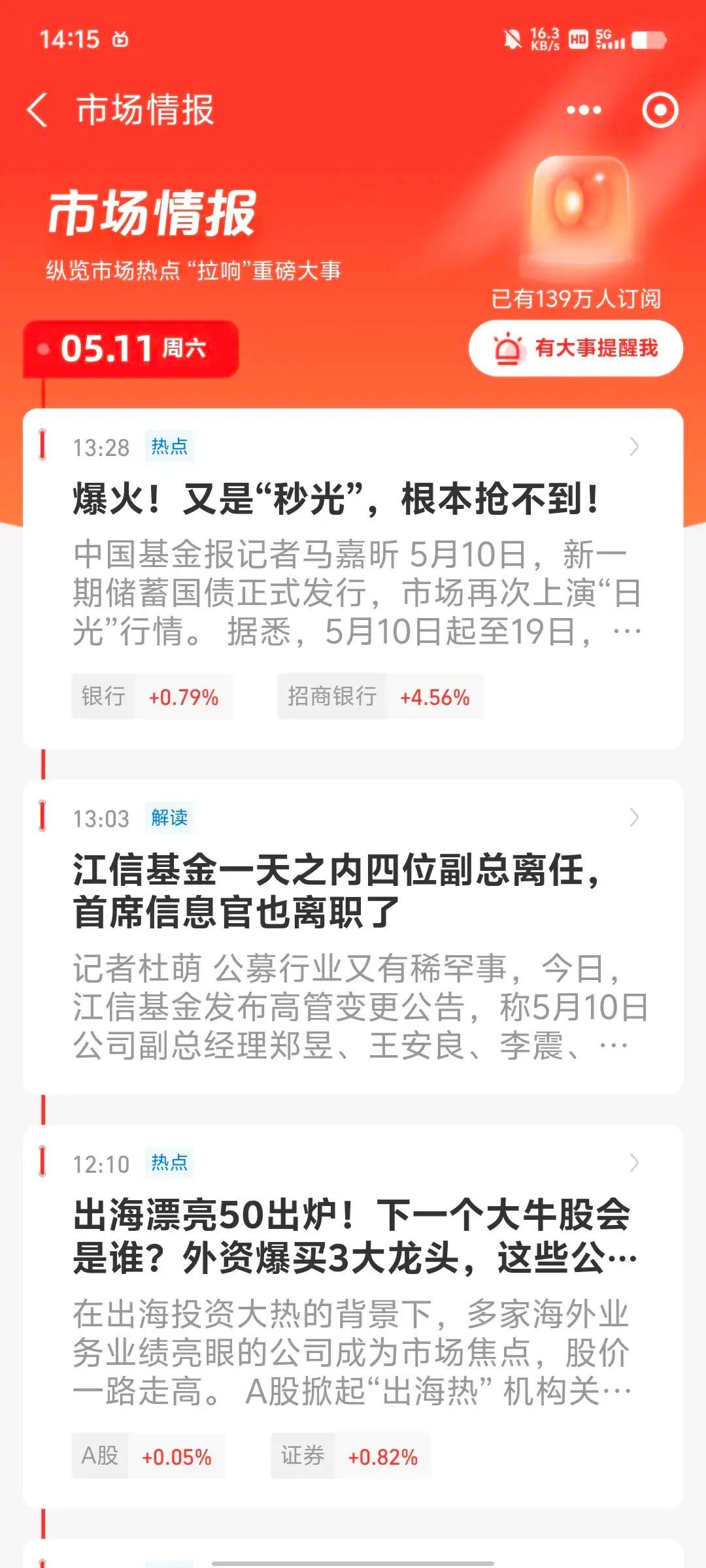This screenshot has height=1568, width=706.
Task: Select the 解读 tag on the second news
Action: pos(169,818)
